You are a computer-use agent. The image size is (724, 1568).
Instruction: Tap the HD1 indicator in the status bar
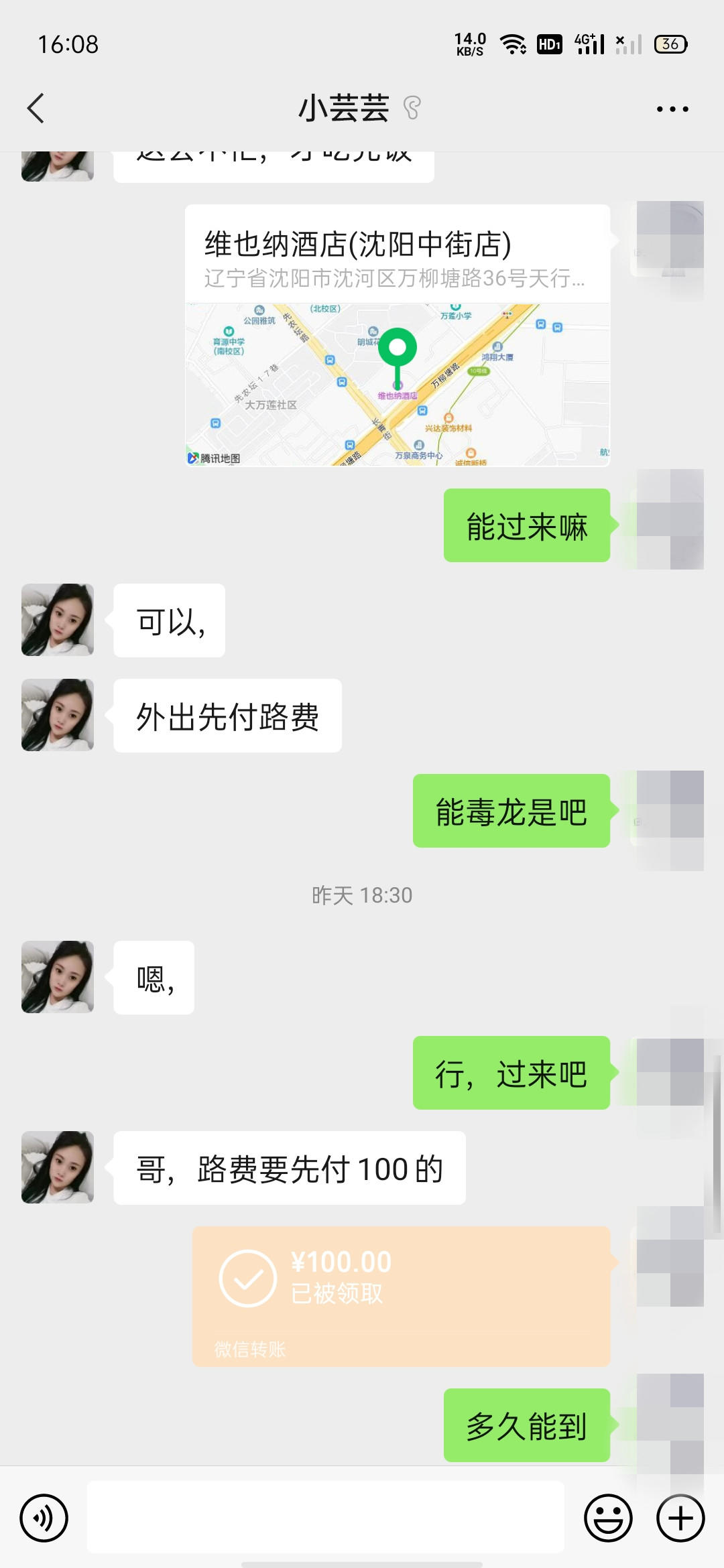point(550,45)
